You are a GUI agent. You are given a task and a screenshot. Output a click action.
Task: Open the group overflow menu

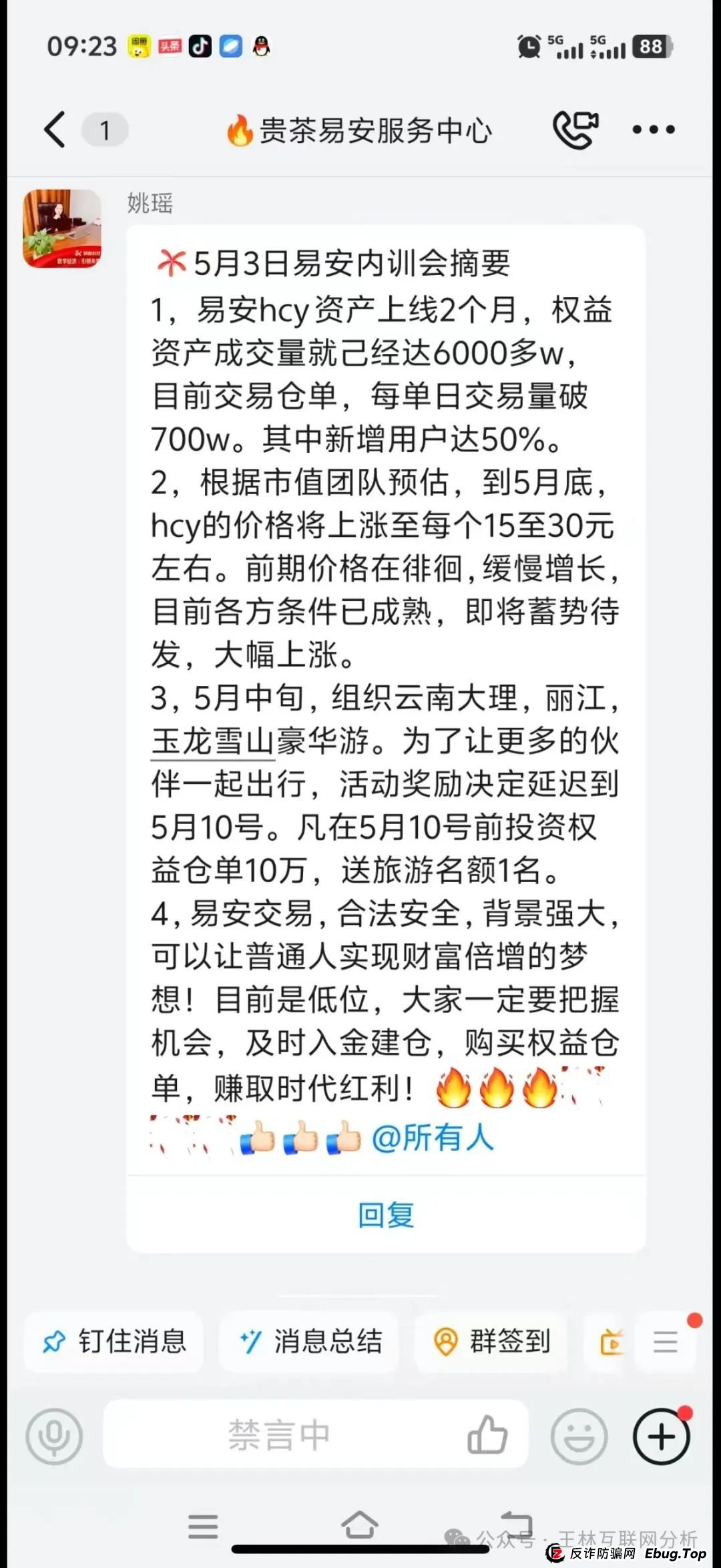pos(654,130)
